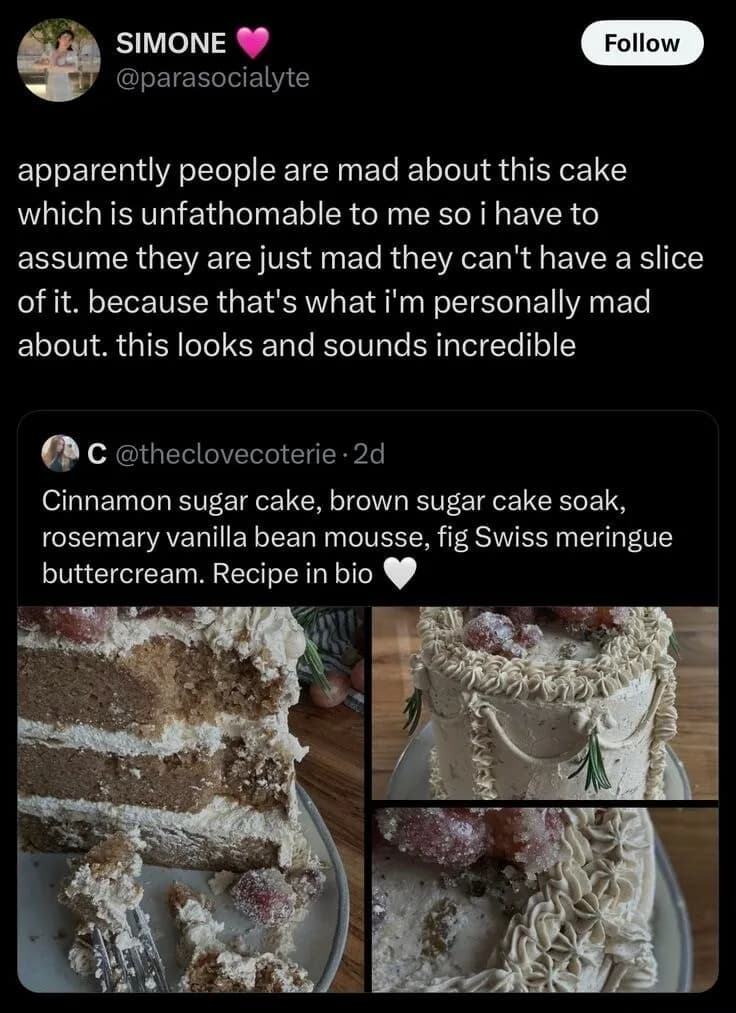Enlarge the piped buttercream close-up photo
This screenshot has height=1013, width=736.
pyautogui.click(x=544, y=899)
